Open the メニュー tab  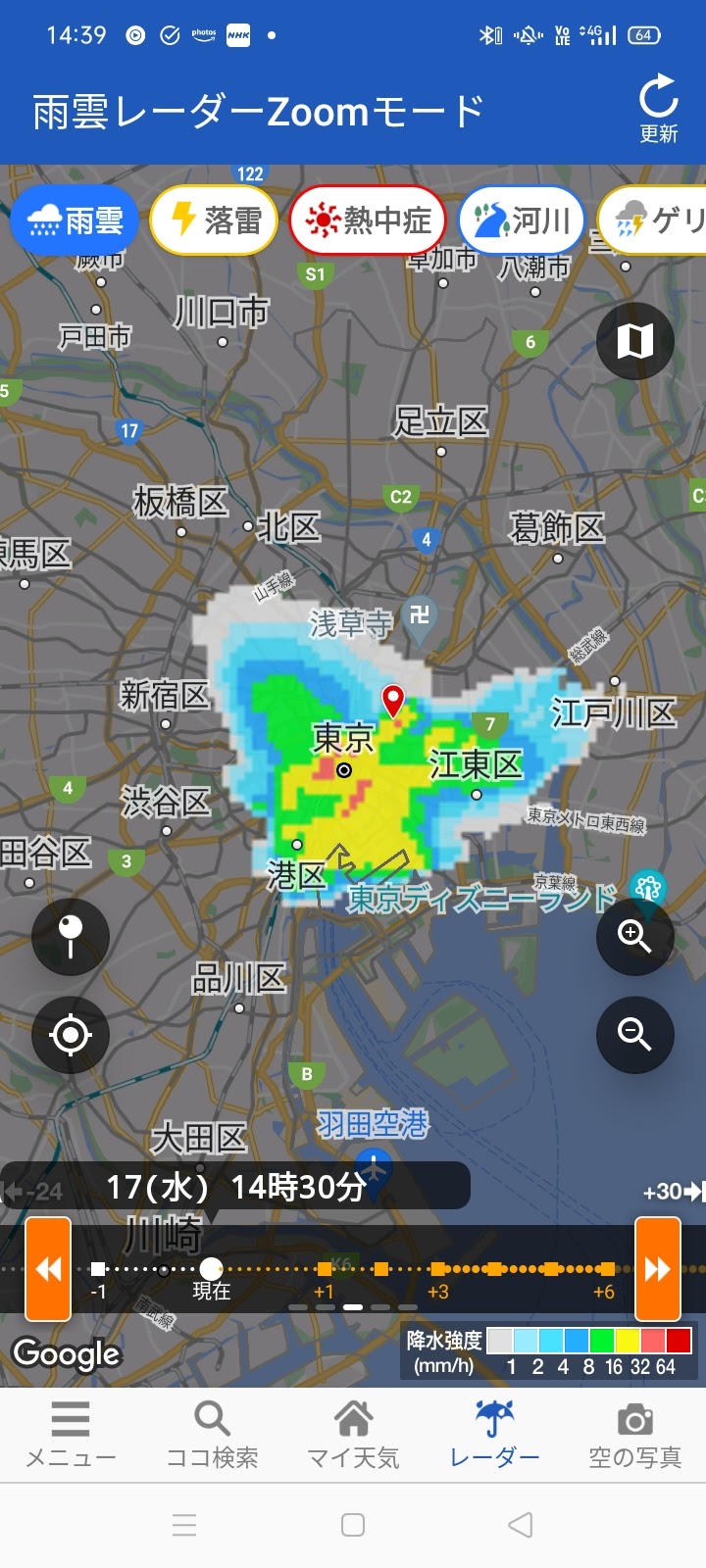click(71, 1435)
